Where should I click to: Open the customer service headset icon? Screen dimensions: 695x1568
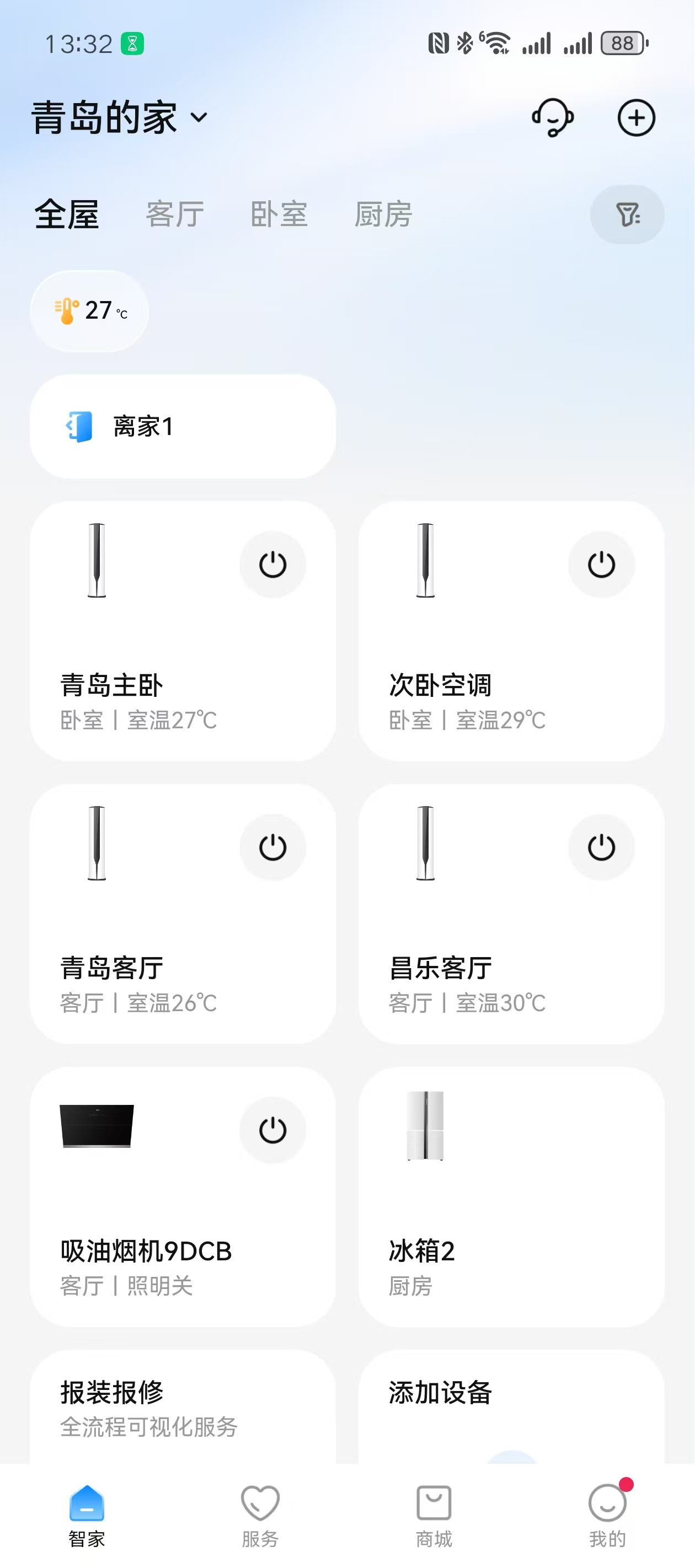coord(553,117)
